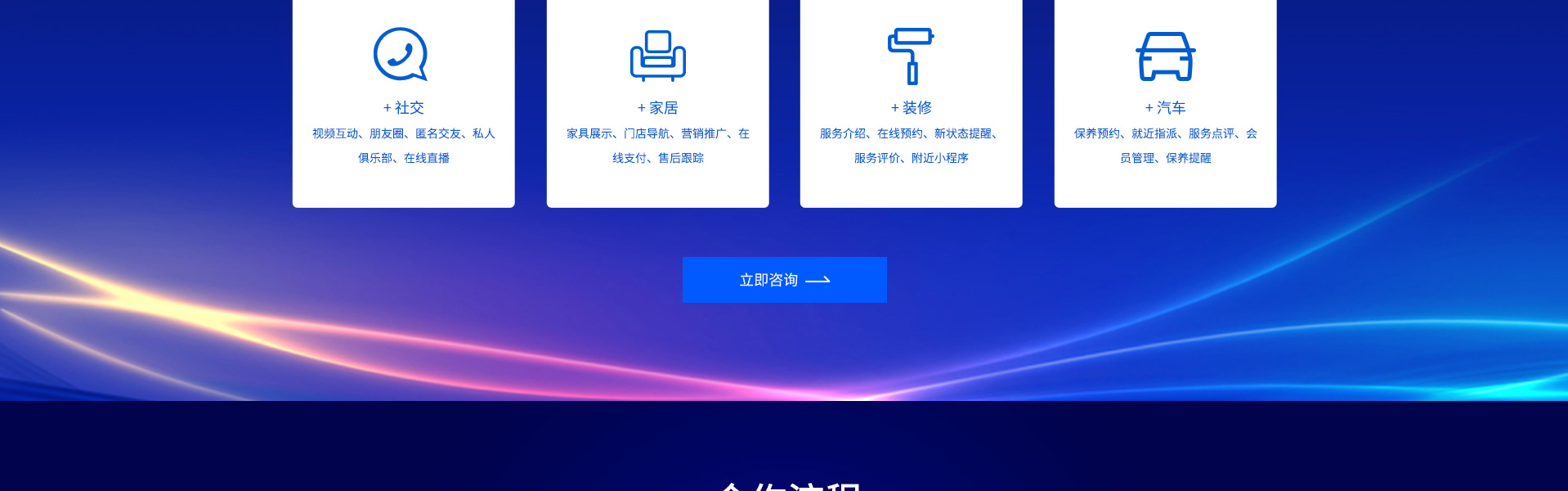The height and width of the screenshot is (491, 1568).
Task: Open the + 汽车 card
Action: click(1165, 106)
